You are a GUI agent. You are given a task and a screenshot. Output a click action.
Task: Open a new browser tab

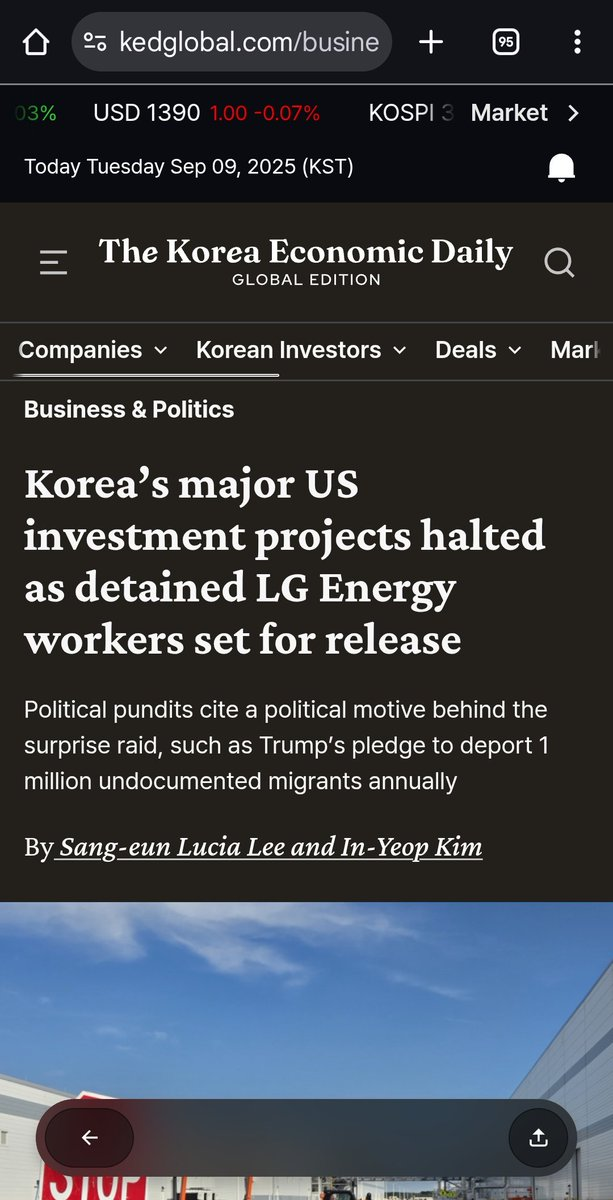coord(430,42)
